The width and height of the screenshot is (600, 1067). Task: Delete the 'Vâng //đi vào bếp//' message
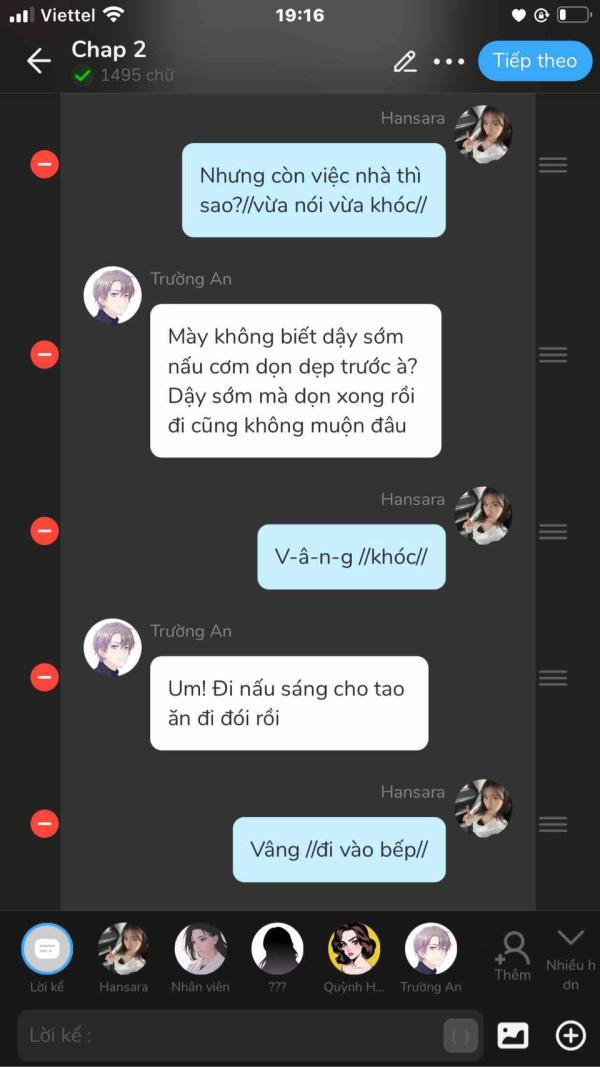click(44, 824)
